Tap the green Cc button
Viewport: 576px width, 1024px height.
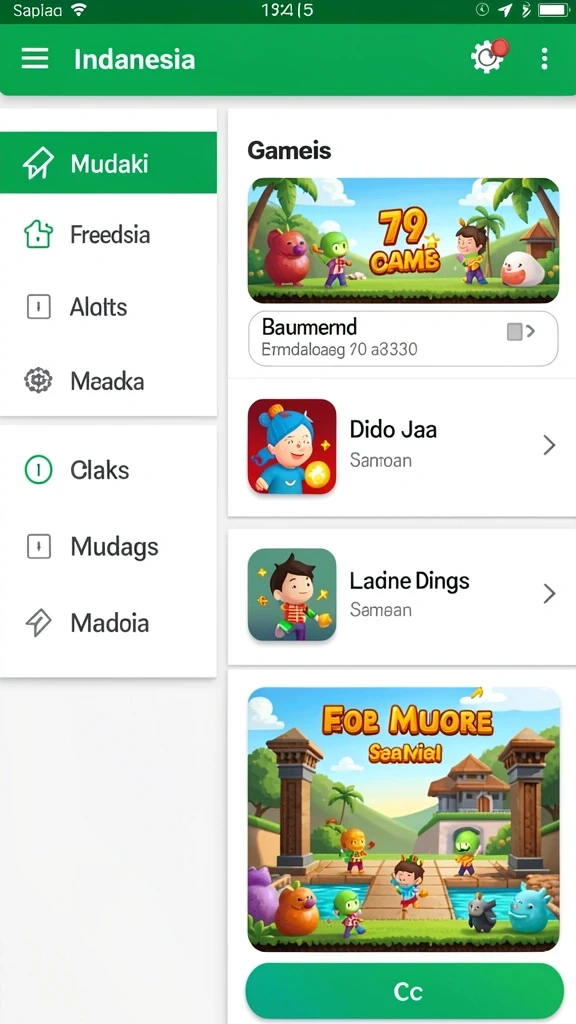click(x=404, y=991)
